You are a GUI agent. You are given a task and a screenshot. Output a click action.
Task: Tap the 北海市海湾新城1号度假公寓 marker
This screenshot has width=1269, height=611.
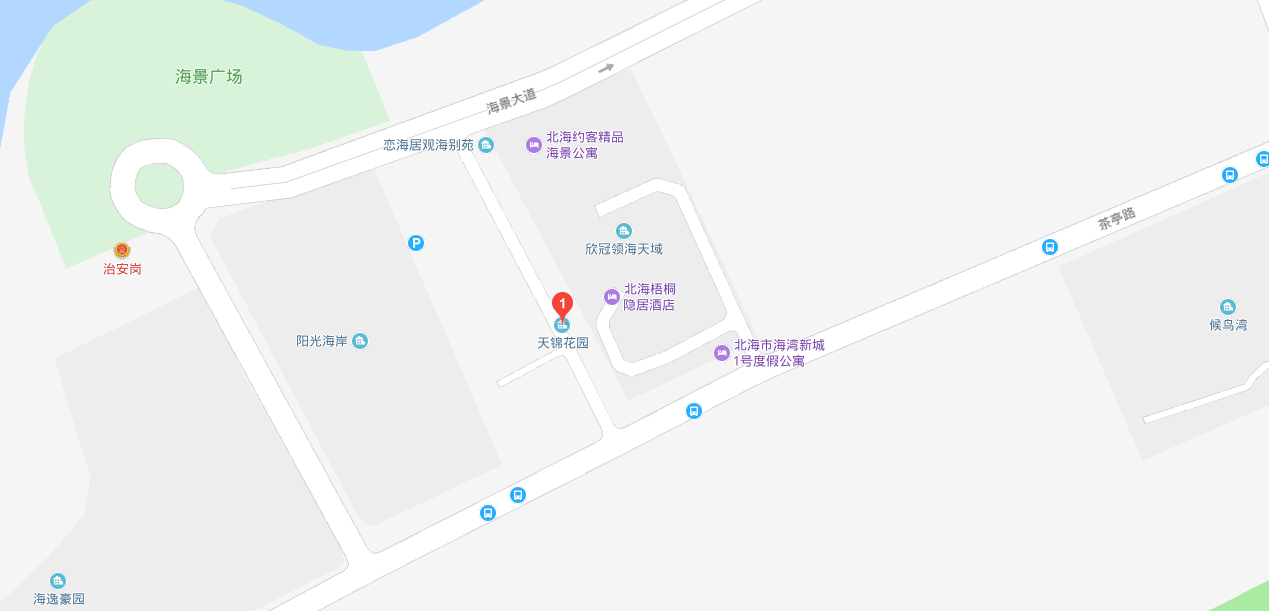721,353
